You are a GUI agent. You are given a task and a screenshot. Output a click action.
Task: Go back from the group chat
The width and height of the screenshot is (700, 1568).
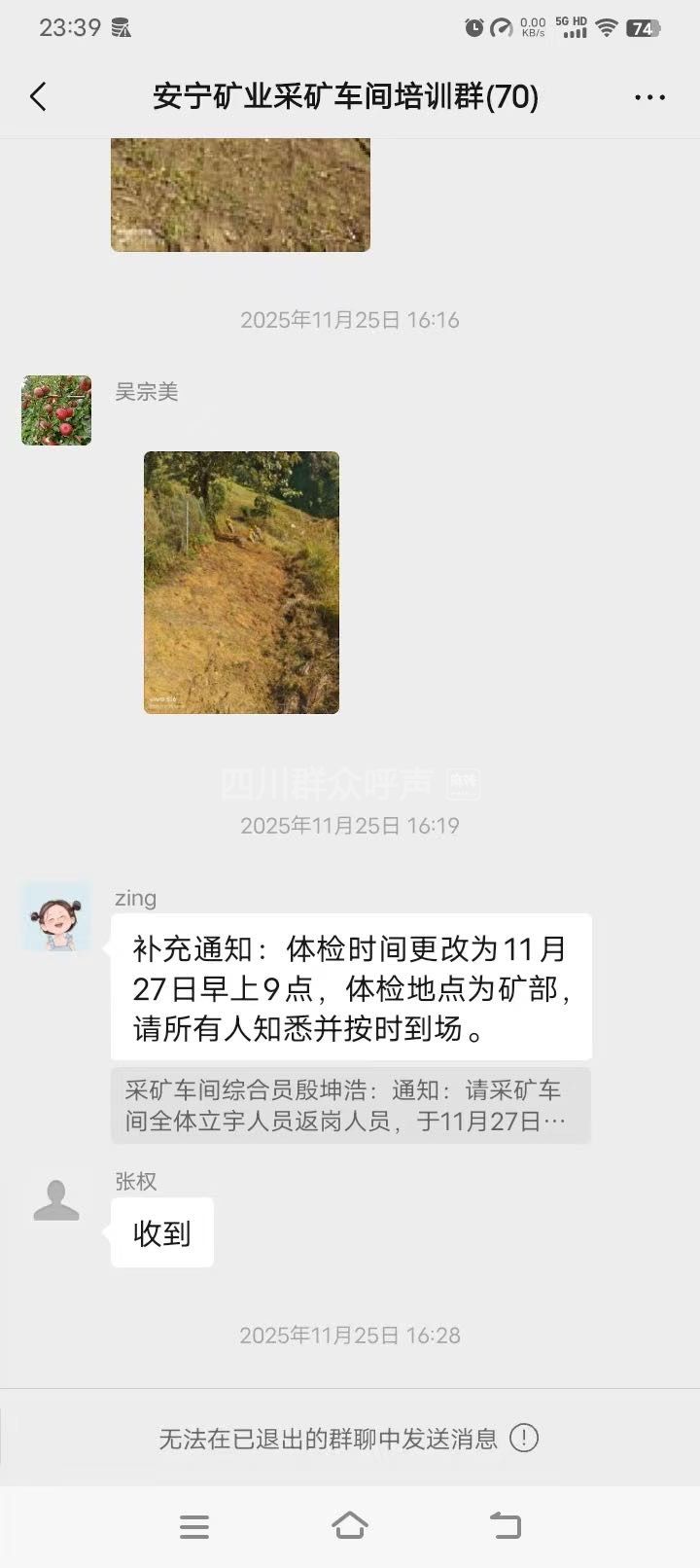[x=39, y=96]
